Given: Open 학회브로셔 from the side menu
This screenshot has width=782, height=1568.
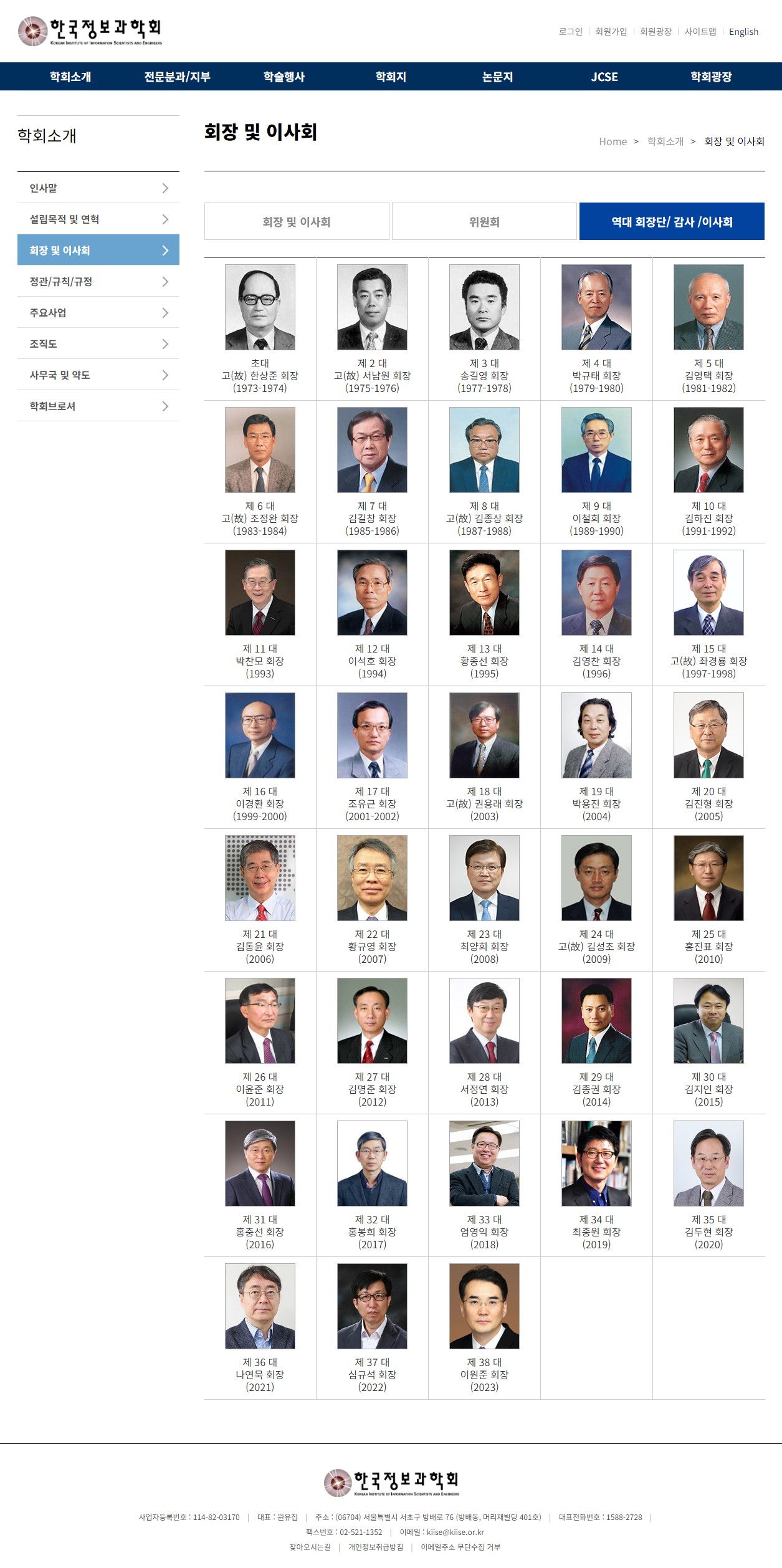Looking at the screenshot, I should 98,406.
